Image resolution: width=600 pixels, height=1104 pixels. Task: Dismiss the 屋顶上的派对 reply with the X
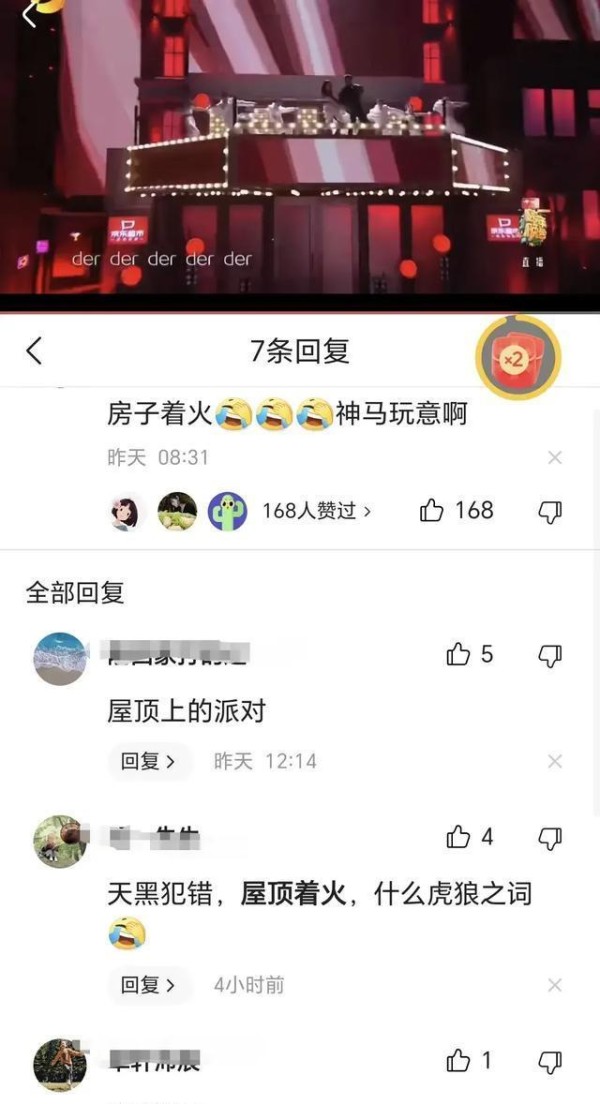tap(555, 762)
